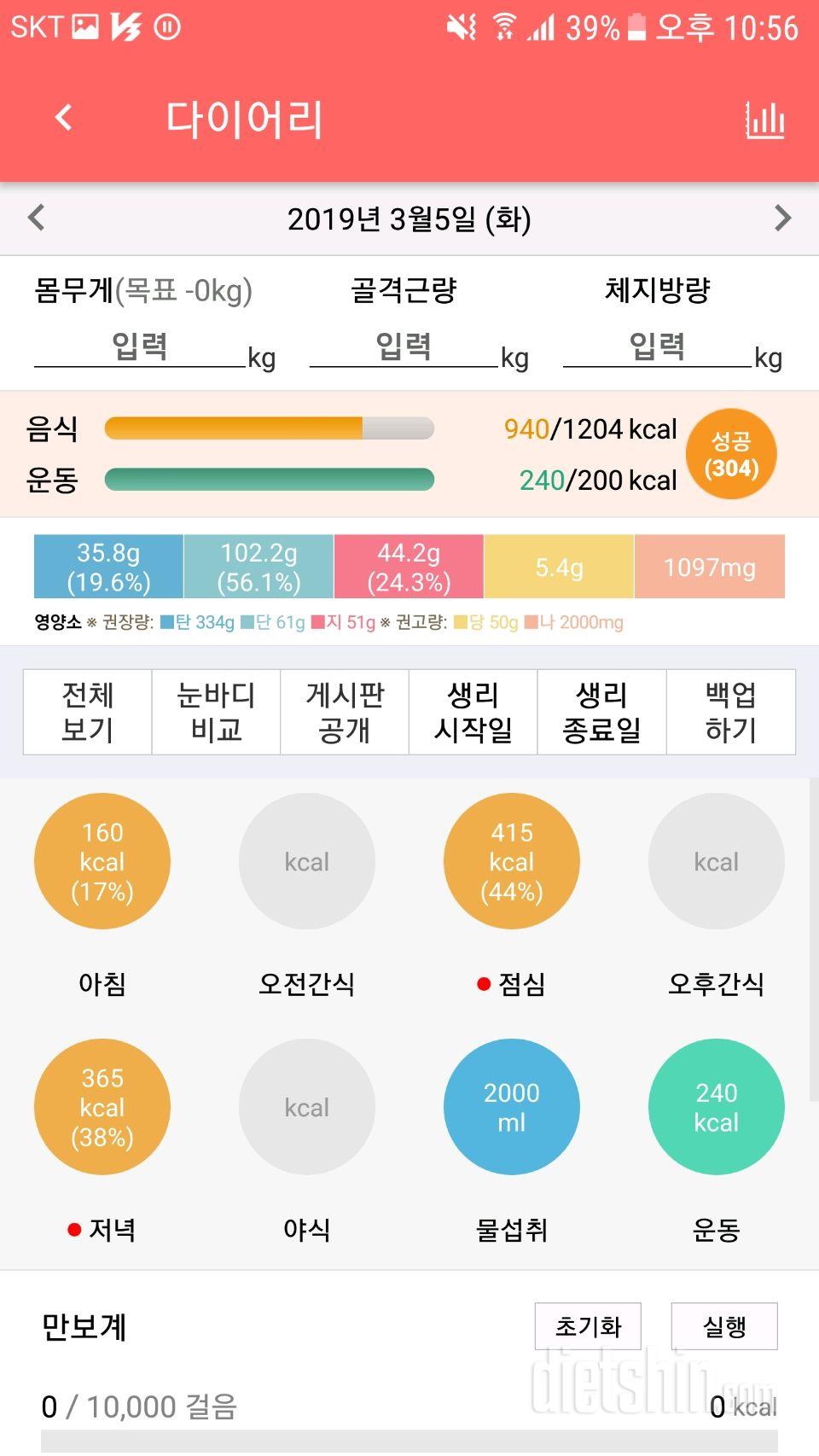Screen dimensions: 819x1456
Task: Open 눈바디 비교 comparison
Action: [x=216, y=712]
